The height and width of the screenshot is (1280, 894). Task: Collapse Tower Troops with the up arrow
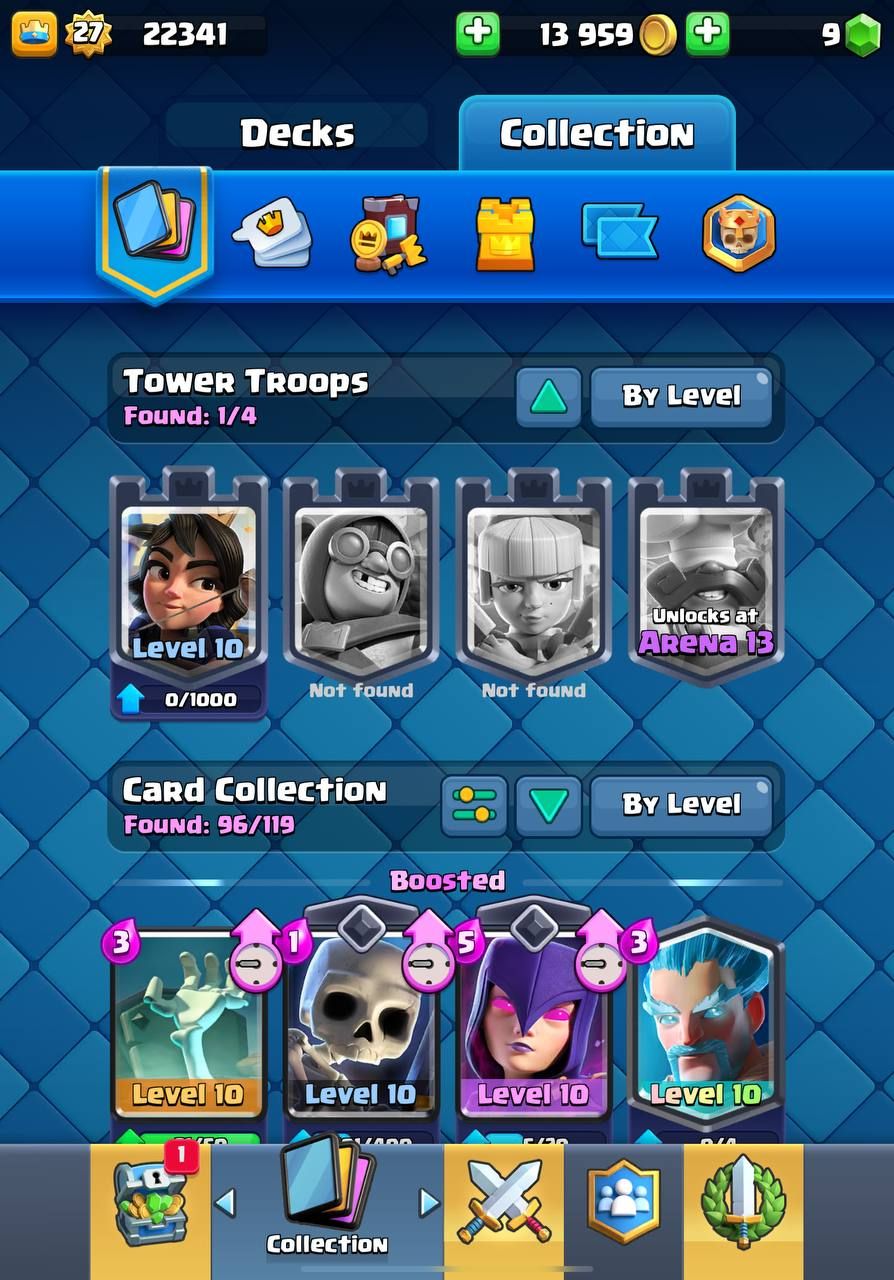point(548,397)
